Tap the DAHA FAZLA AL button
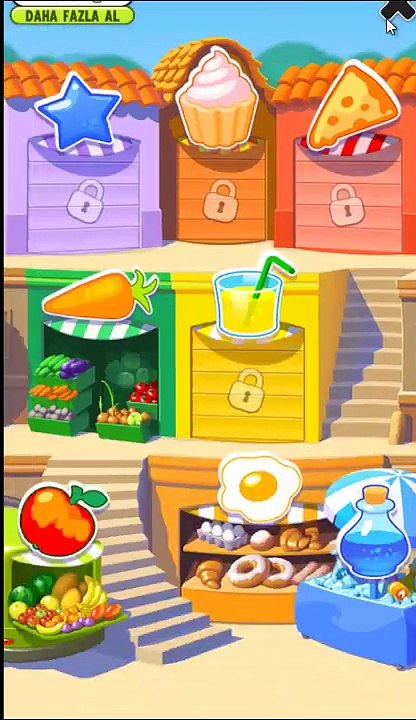 coord(72,15)
